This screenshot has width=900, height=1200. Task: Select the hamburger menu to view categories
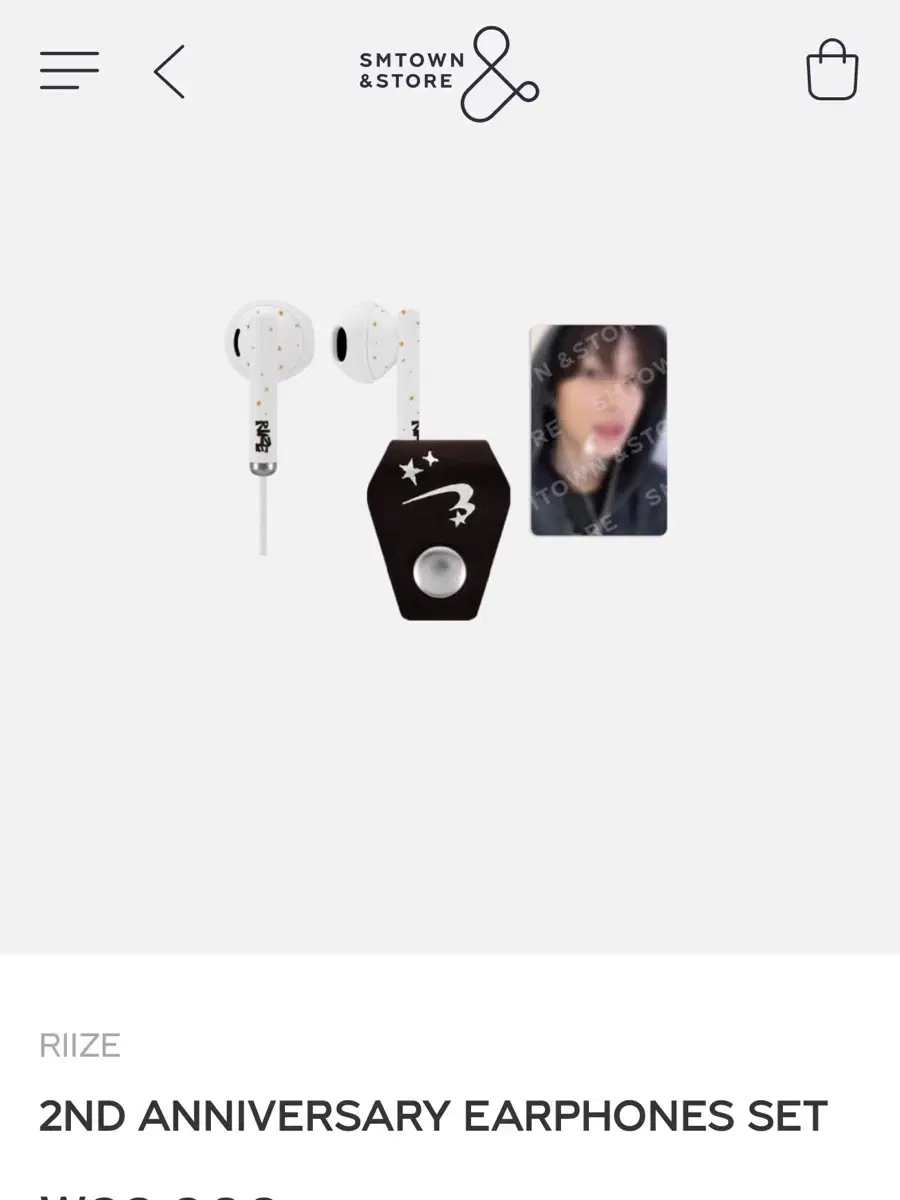[68, 70]
